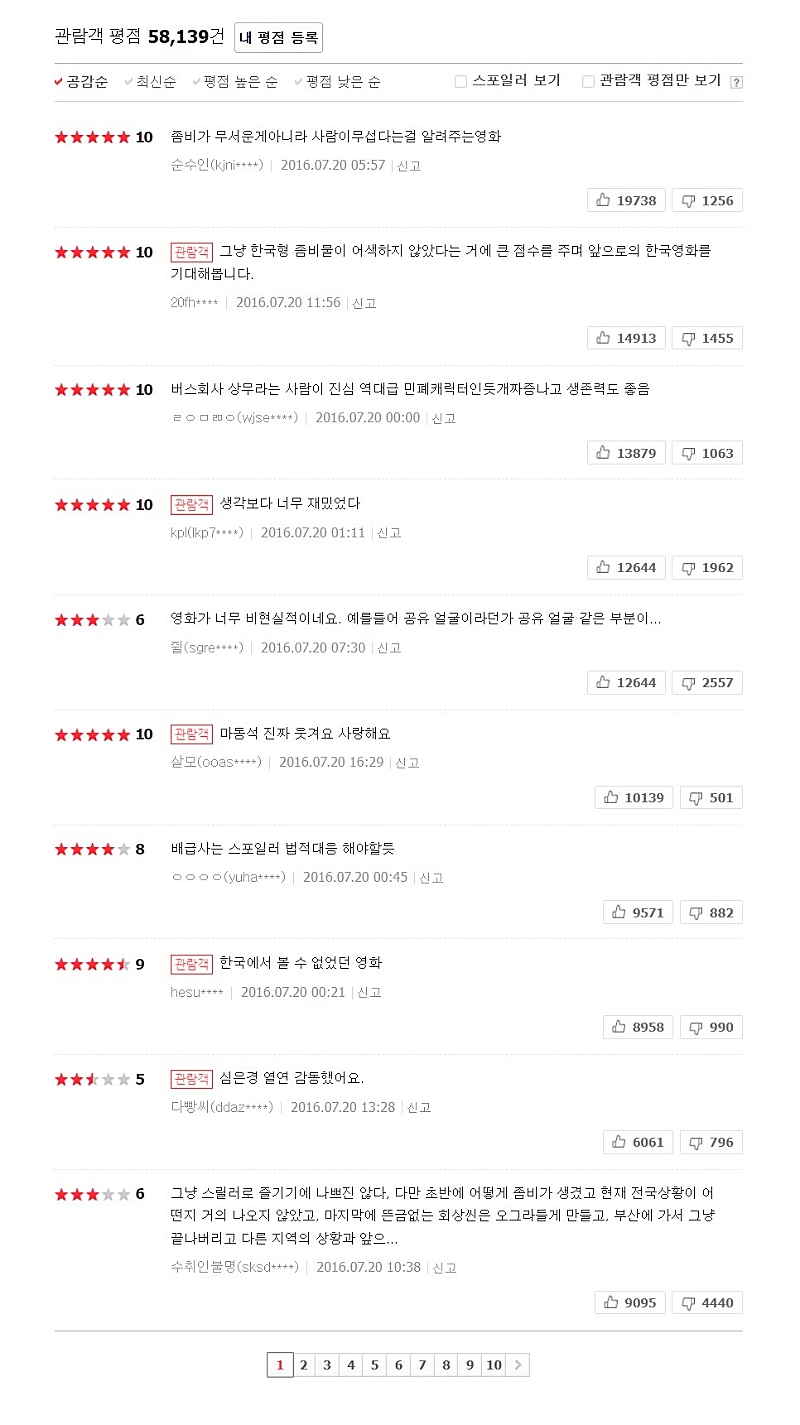Report the review by 20fh****
This screenshot has width=800, height=1425.
click(364, 303)
